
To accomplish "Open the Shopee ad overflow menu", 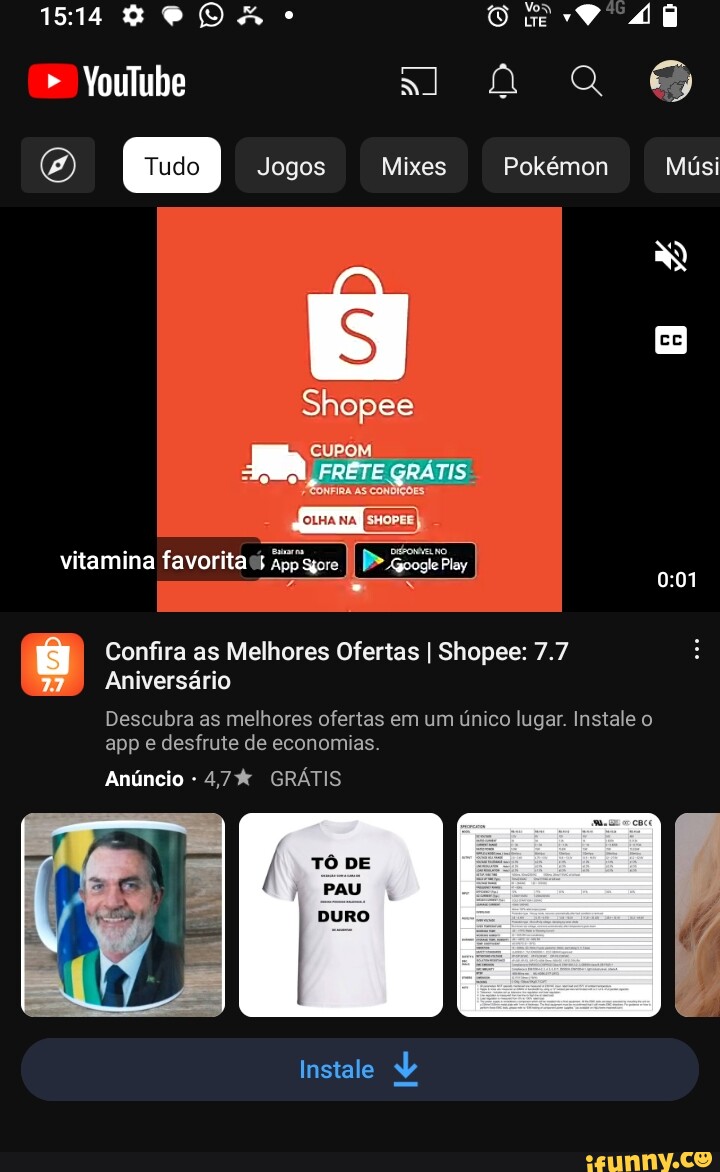I will (696, 649).
